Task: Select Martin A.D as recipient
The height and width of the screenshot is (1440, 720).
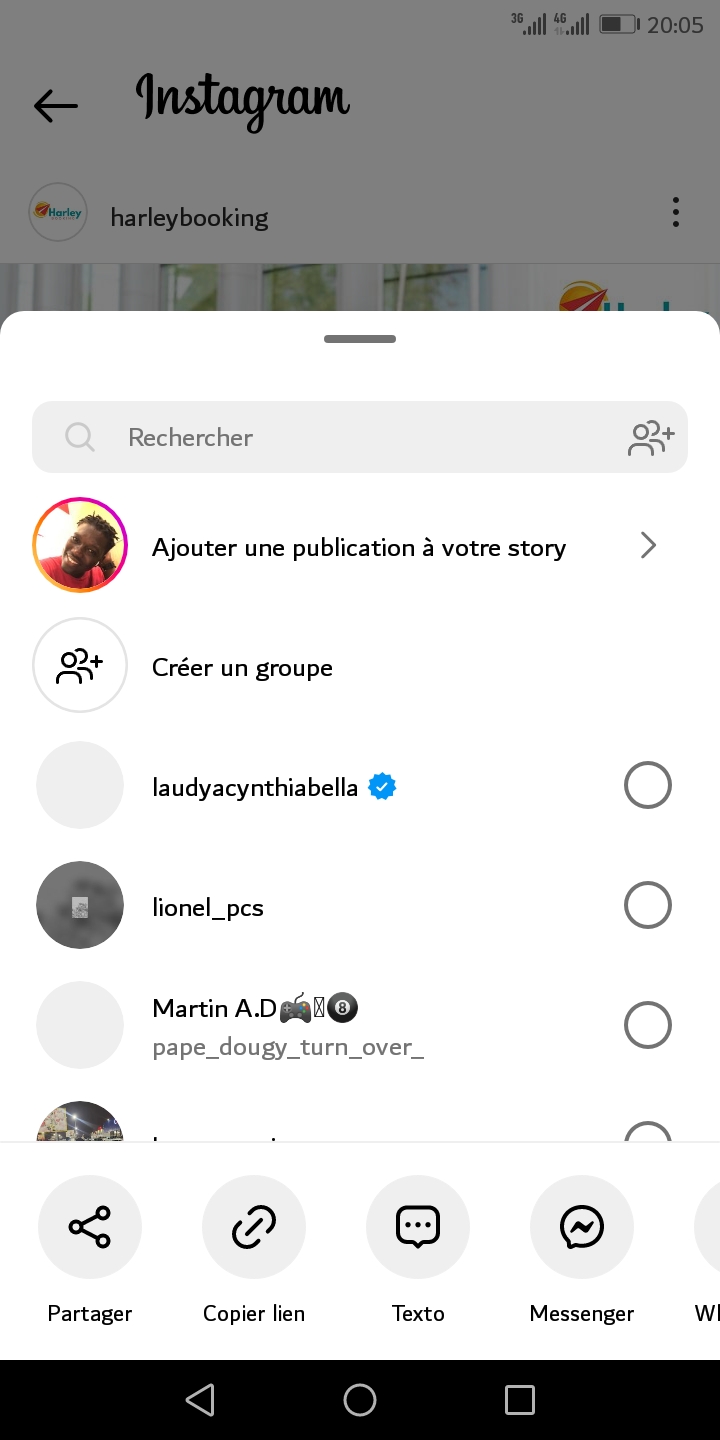Action: click(647, 1026)
